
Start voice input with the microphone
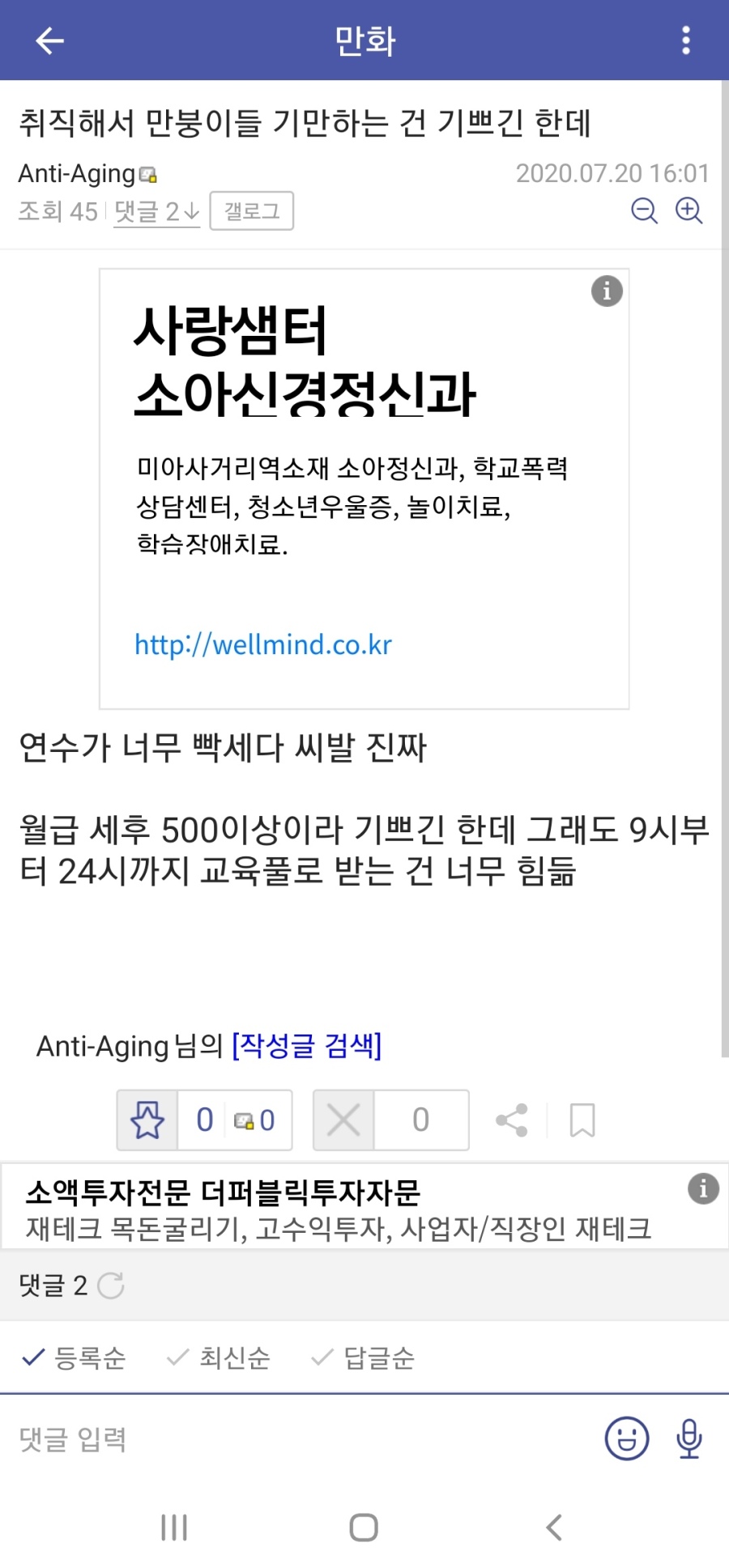tap(689, 1438)
